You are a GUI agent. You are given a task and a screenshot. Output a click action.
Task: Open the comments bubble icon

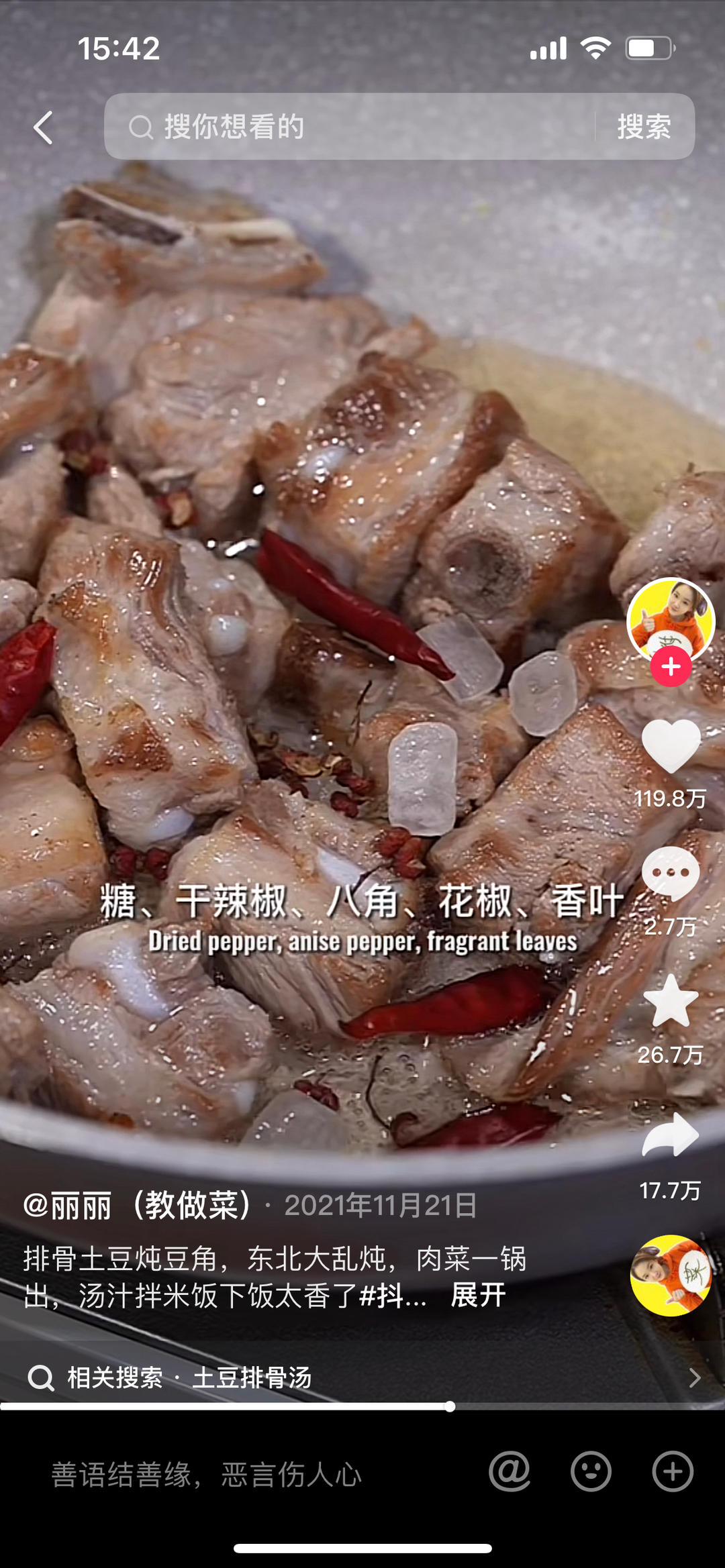pos(671,874)
